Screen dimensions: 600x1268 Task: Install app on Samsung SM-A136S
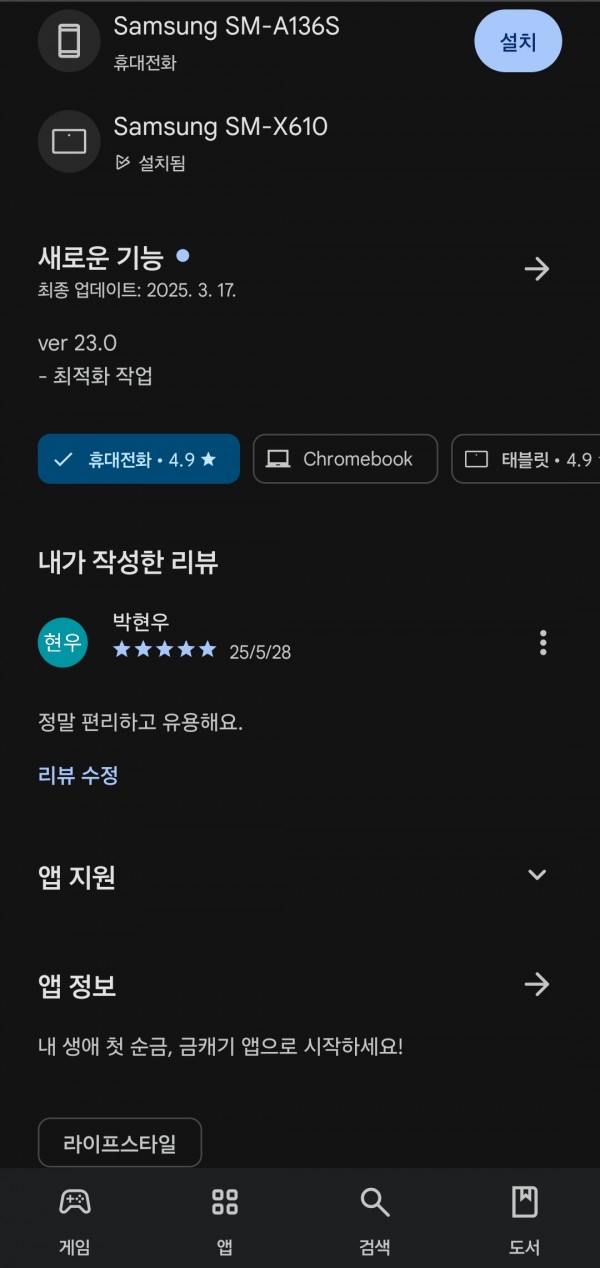[x=518, y=41]
